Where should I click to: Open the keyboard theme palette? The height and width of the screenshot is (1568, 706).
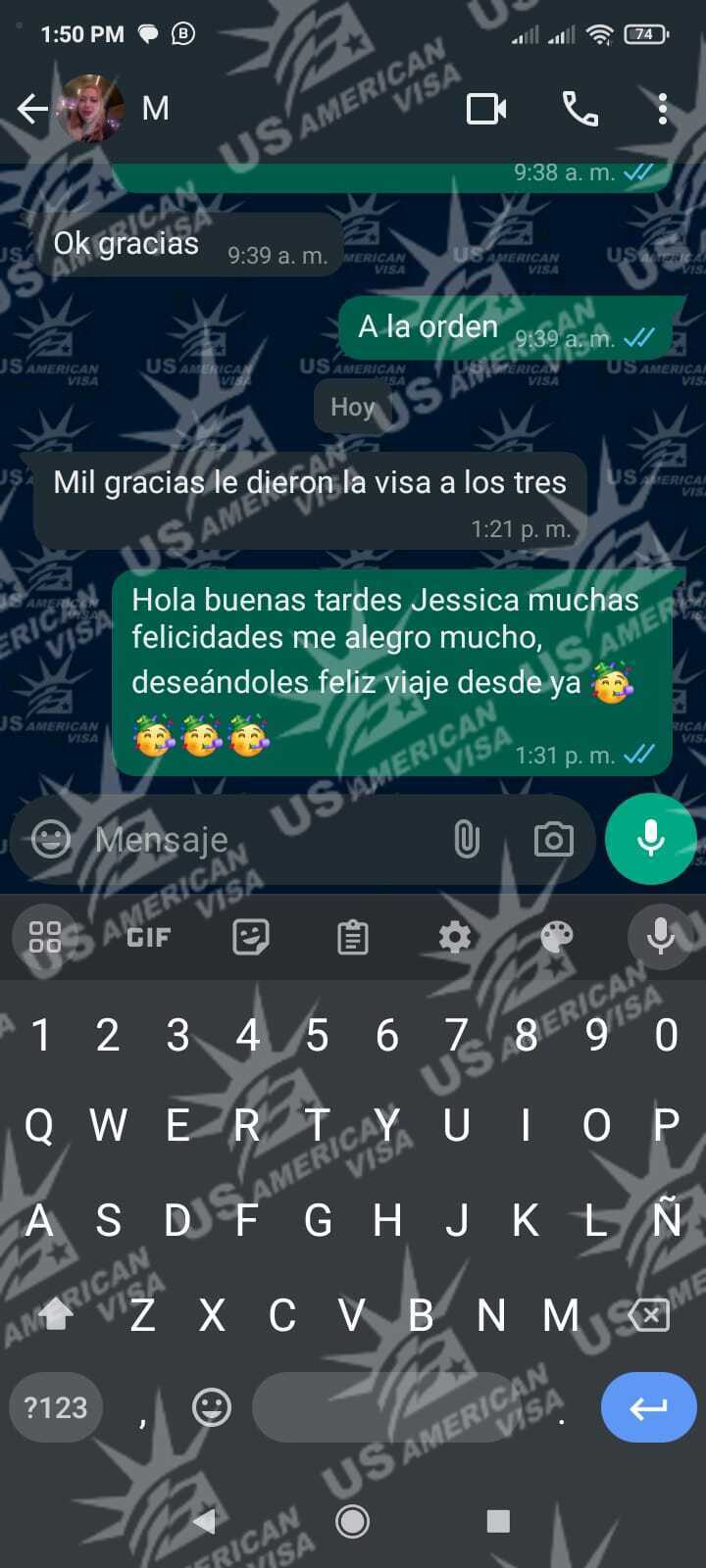[556, 937]
